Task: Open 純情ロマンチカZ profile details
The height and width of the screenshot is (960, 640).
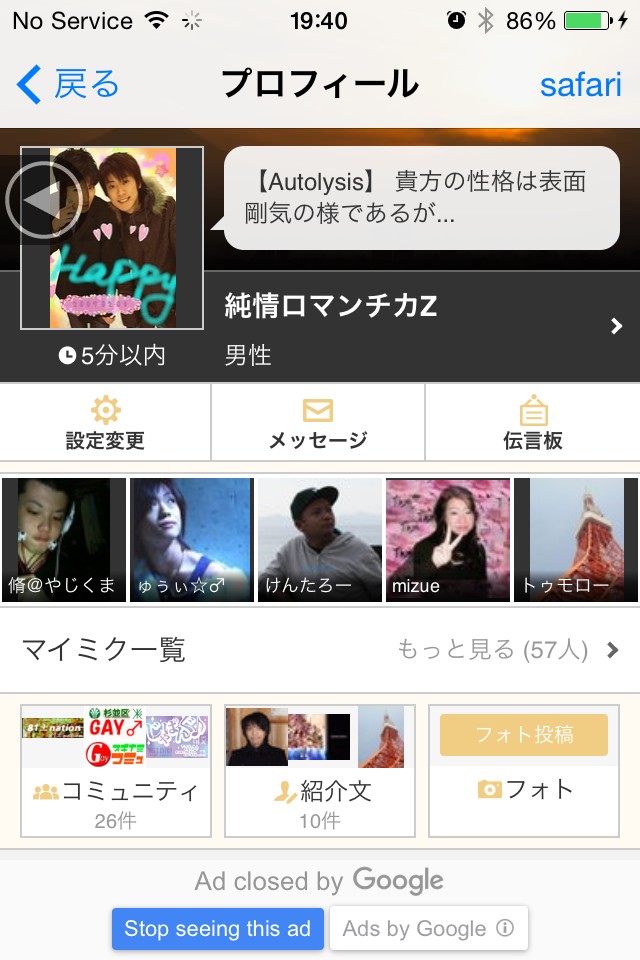Action: pyautogui.click(x=420, y=325)
